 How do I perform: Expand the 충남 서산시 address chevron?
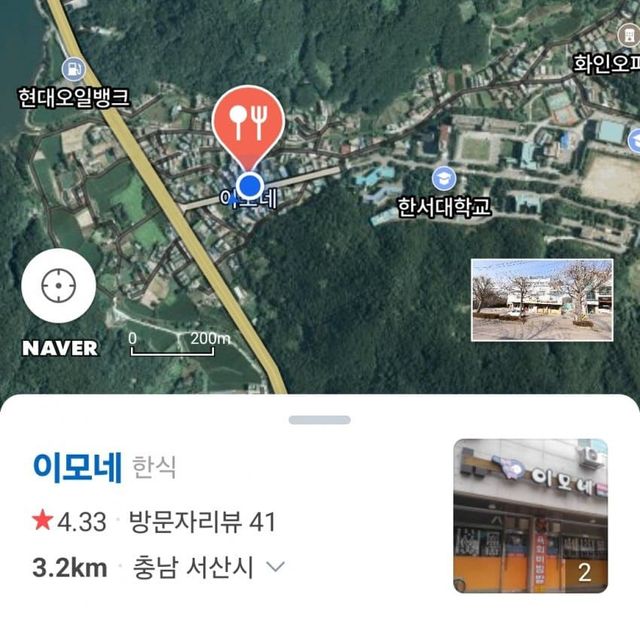(276, 567)
